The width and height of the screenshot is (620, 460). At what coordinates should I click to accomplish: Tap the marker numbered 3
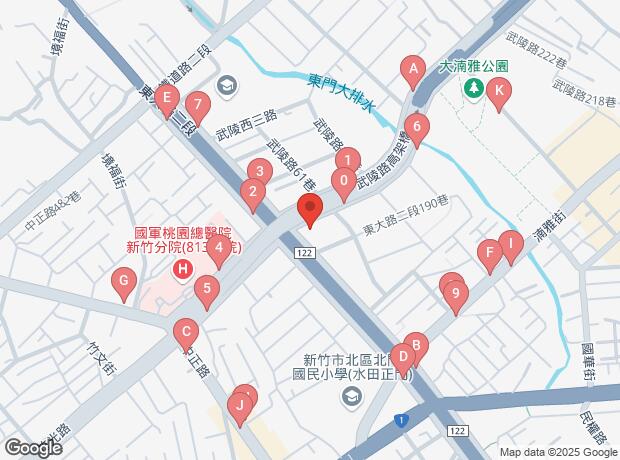tap(258, 171)
